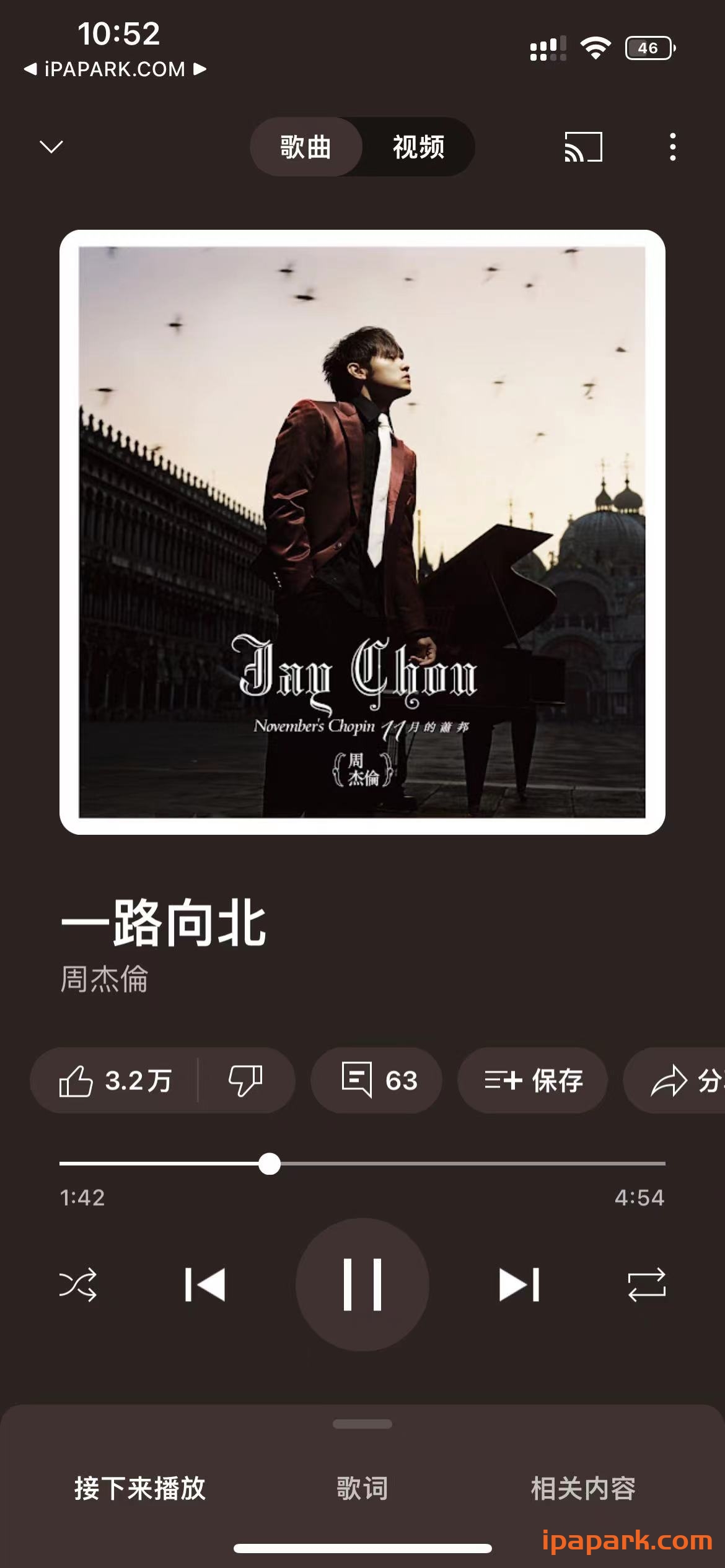The height and width of the screenshot is (1568, 725).
Task: Open the comments panel showing 63 comments
Action: (376, 1080)
